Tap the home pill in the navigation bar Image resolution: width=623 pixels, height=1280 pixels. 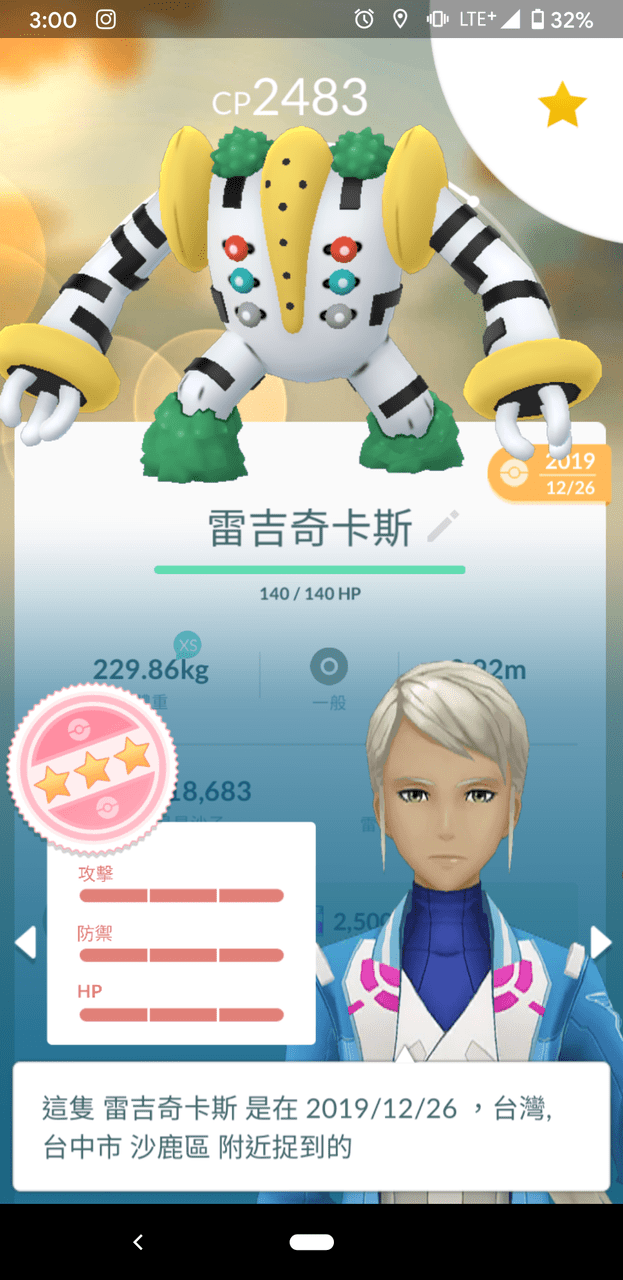point(311,1242)
